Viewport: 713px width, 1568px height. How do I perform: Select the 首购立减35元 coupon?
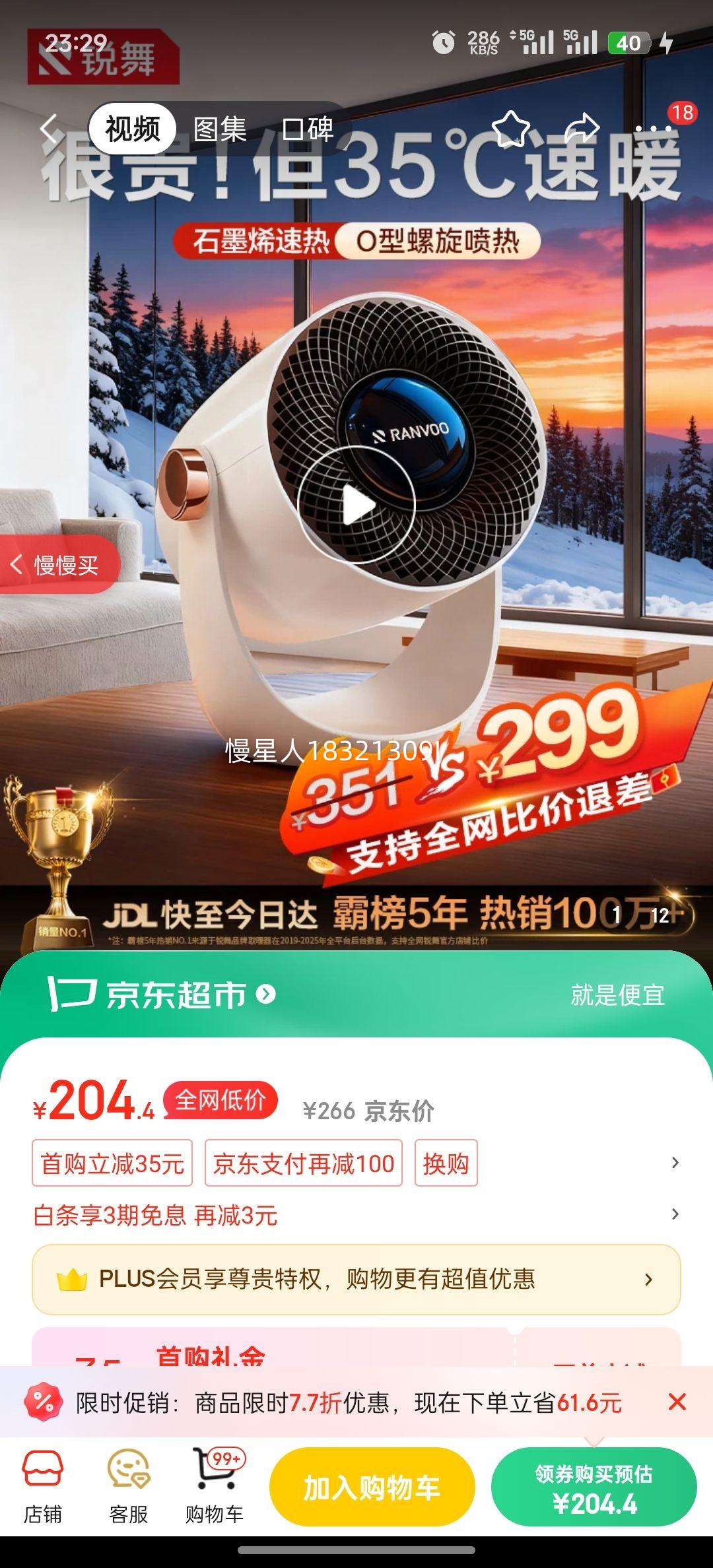(112, 1163)
